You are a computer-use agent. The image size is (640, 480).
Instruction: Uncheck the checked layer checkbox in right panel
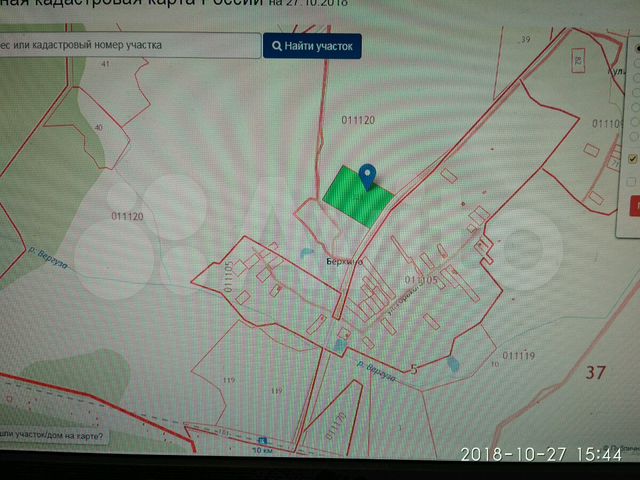point(632,158)
